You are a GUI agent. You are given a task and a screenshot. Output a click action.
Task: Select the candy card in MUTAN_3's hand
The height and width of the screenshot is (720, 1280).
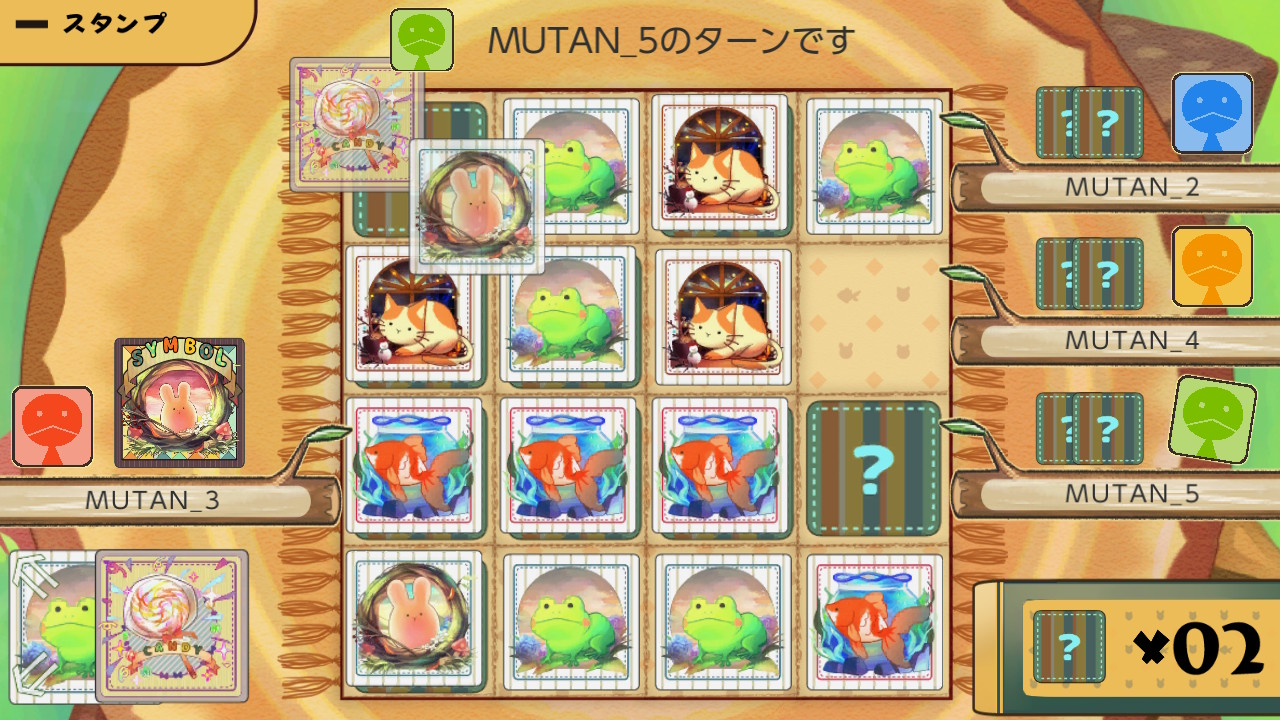172,625
